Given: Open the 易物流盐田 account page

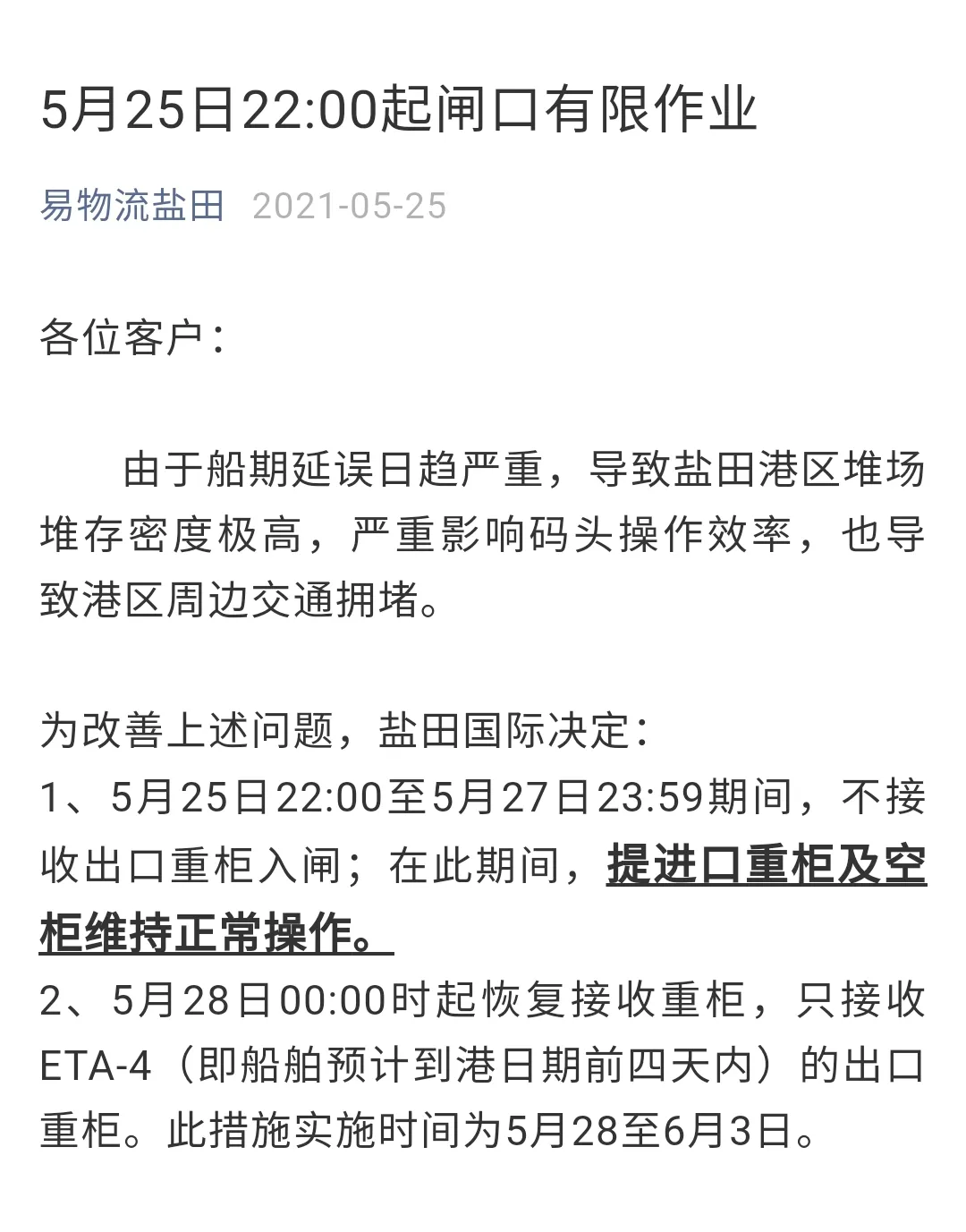Looking at the screenshot, I should click(131, 206).
